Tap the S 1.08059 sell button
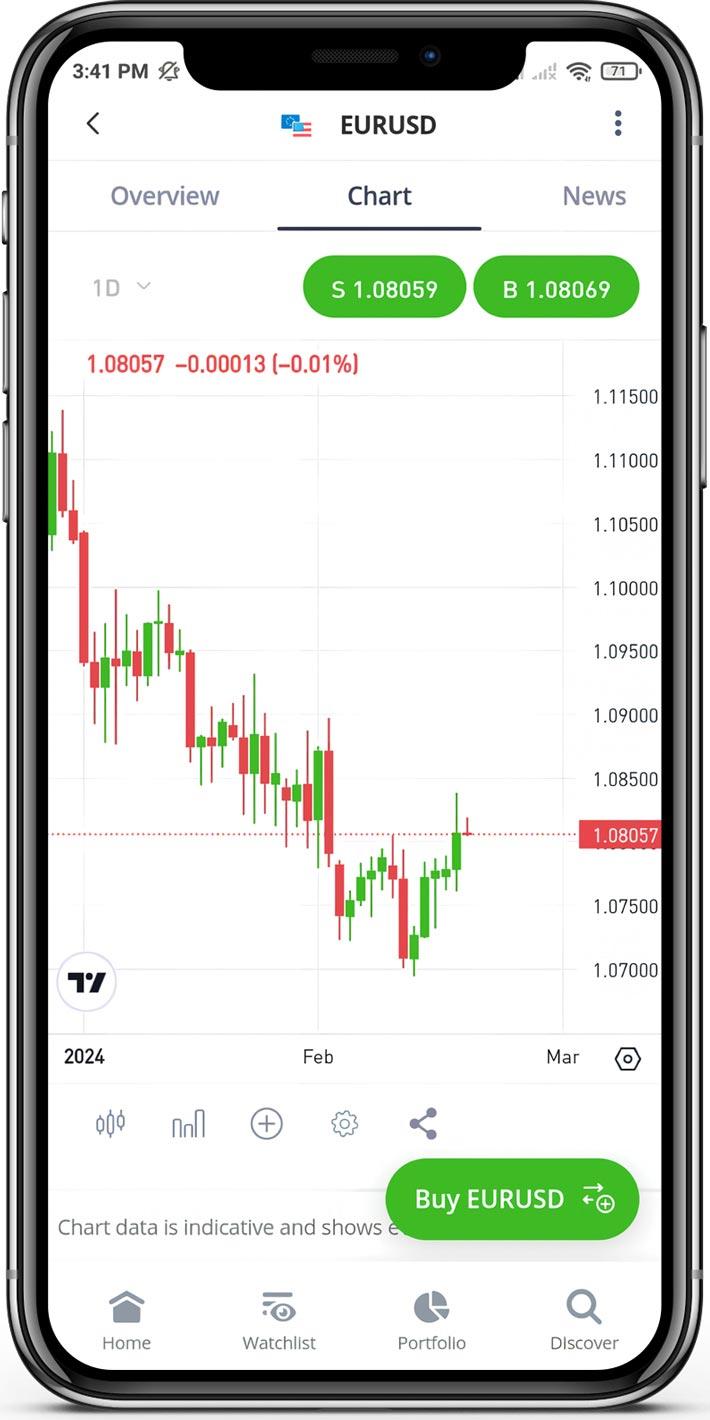Image resolution: width=710 pixels, height=1420 pixels. point(384,289)
